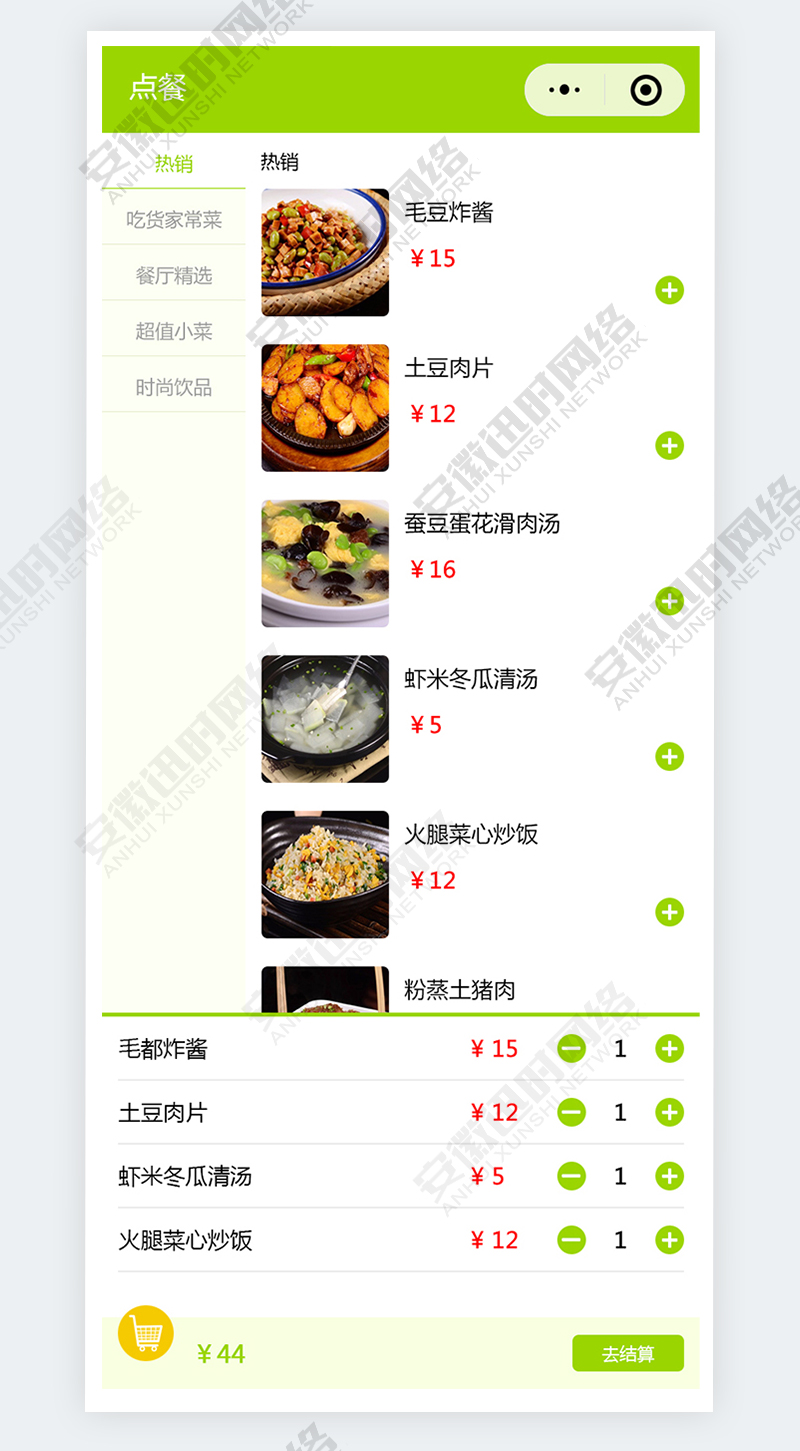Increase 火腿菜心炒饭 quantity in cart
Screen dimensions: 800x1451
coord(669,1240)
